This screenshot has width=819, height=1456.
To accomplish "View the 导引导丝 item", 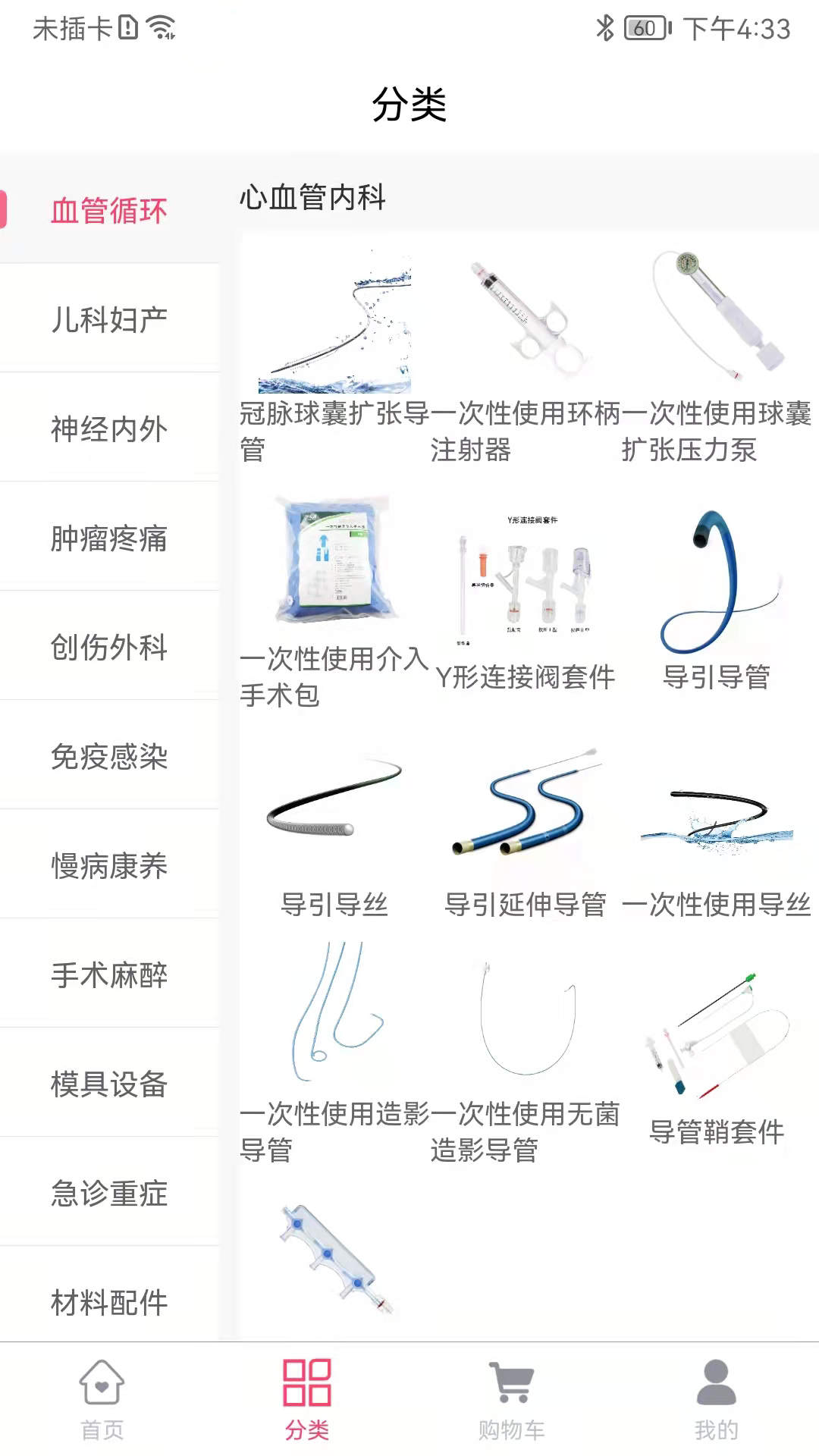I will (334, 830).
